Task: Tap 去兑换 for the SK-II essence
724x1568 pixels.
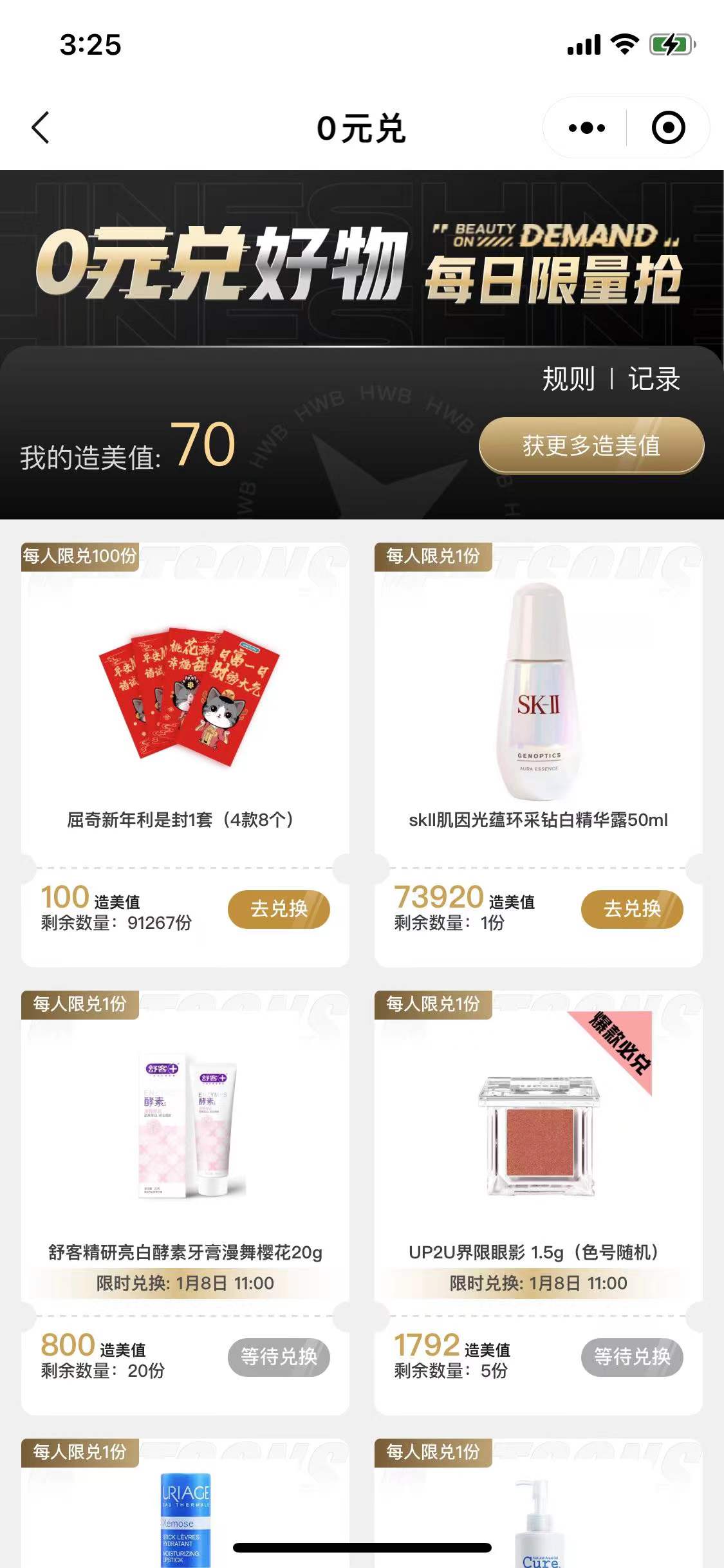Action: (631, 908)
